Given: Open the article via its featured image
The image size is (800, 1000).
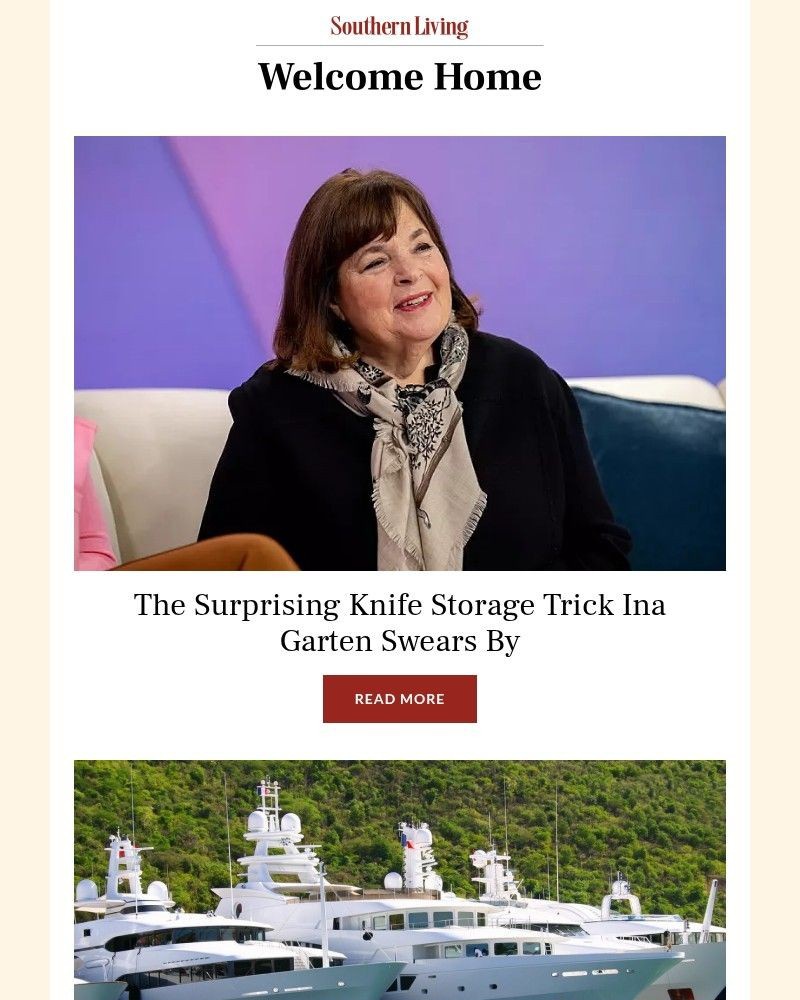Looking at the screenshot, I should coord(399,352).
